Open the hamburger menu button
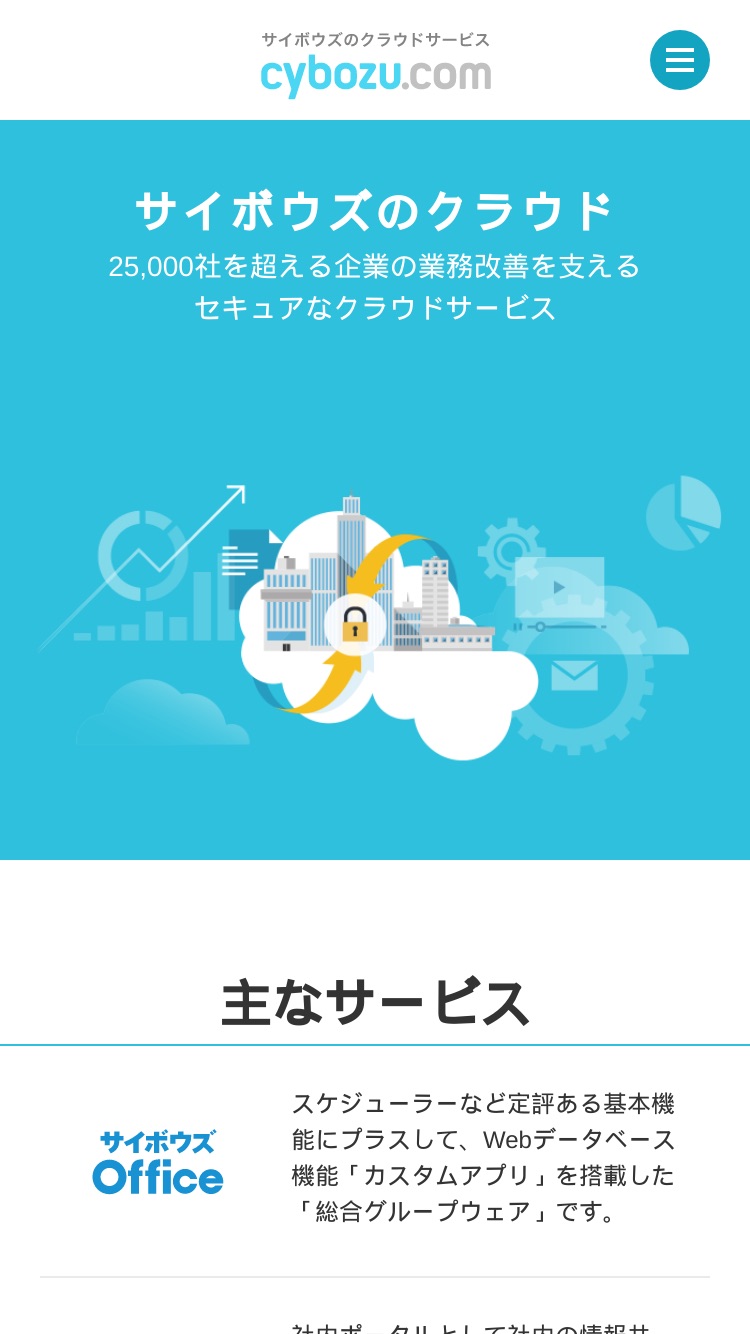 pos(680,60)
